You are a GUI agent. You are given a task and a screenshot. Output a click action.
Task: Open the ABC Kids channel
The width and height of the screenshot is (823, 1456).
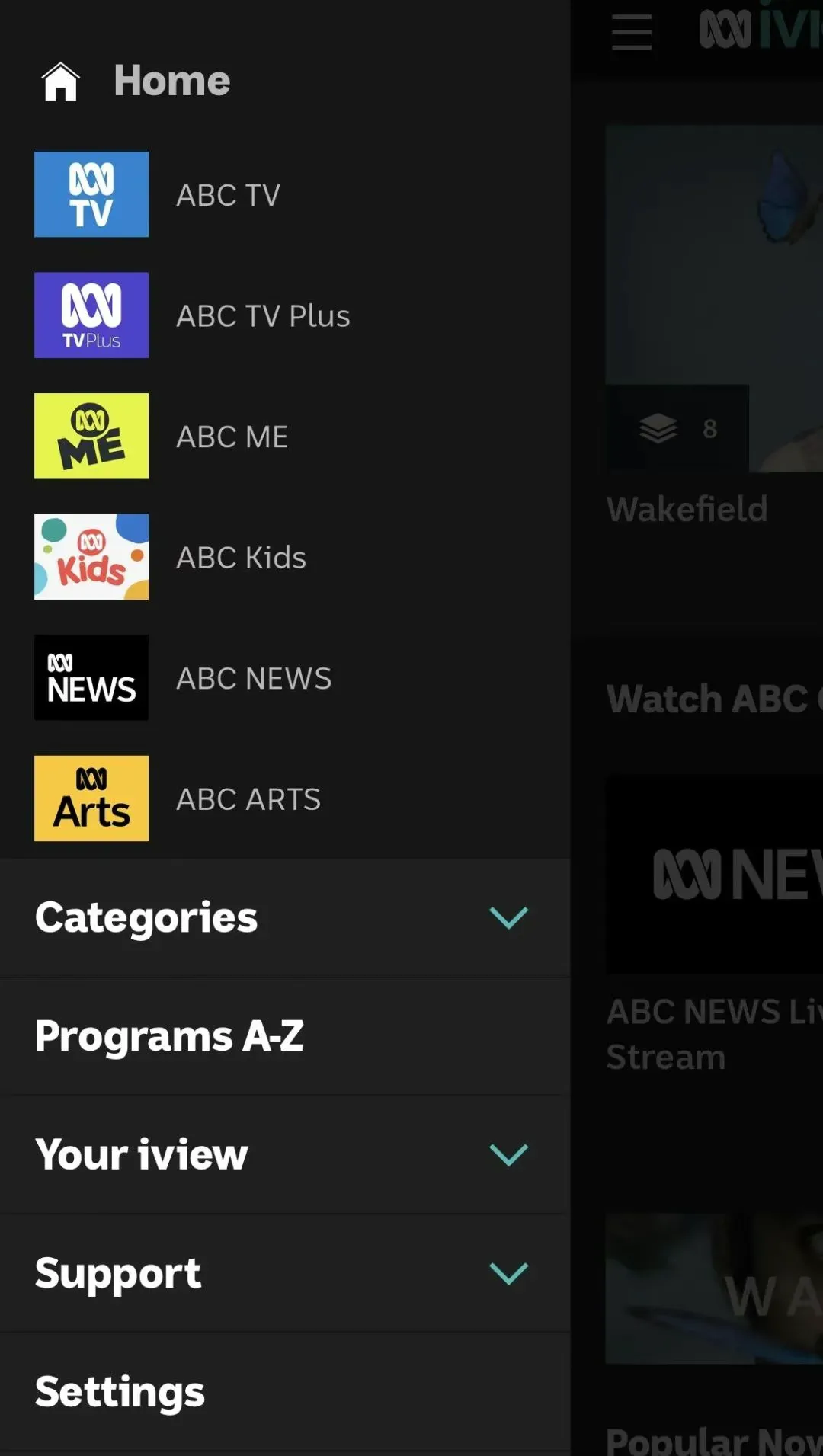click(241, 558)
